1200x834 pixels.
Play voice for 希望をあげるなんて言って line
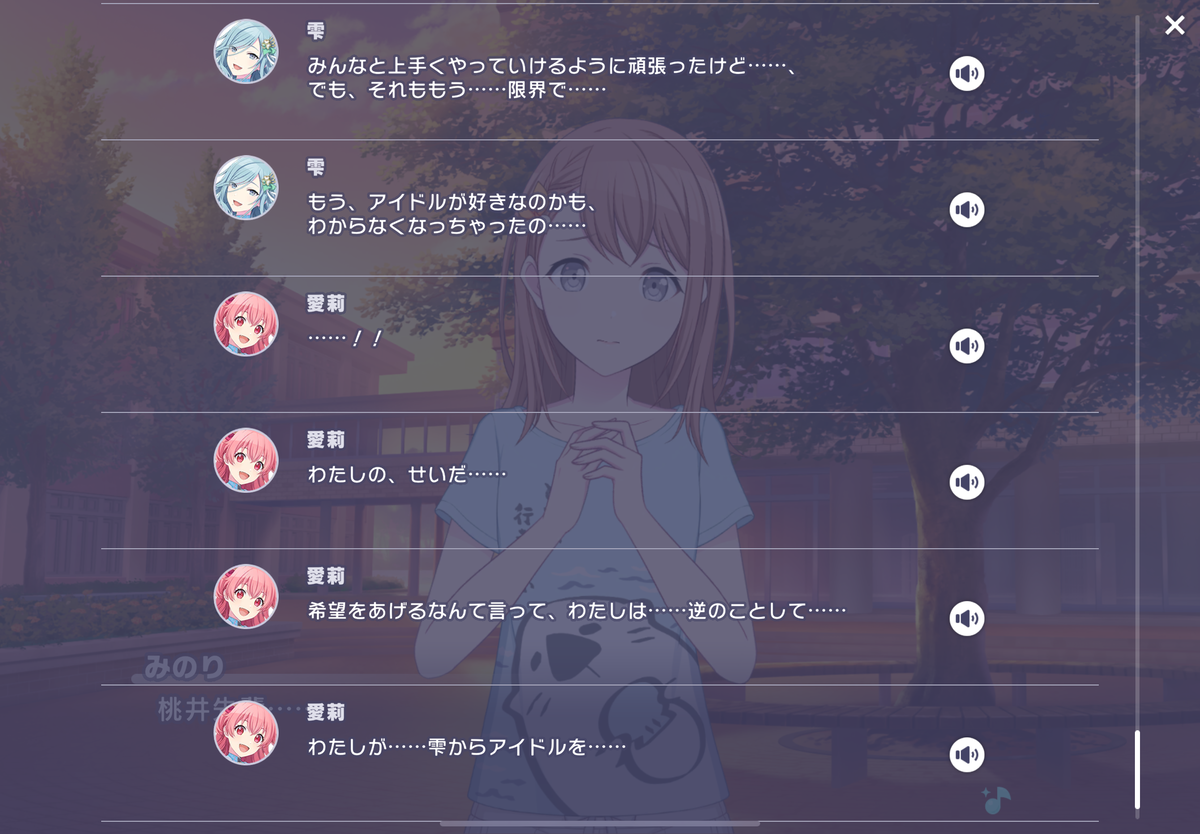pos(966,618)
